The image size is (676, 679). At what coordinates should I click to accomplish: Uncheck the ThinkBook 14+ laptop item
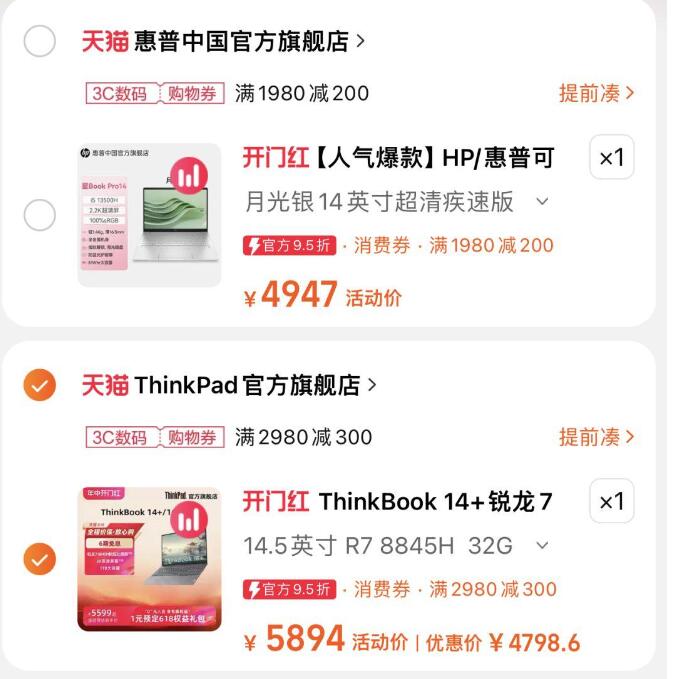click(x=39, y=558)
